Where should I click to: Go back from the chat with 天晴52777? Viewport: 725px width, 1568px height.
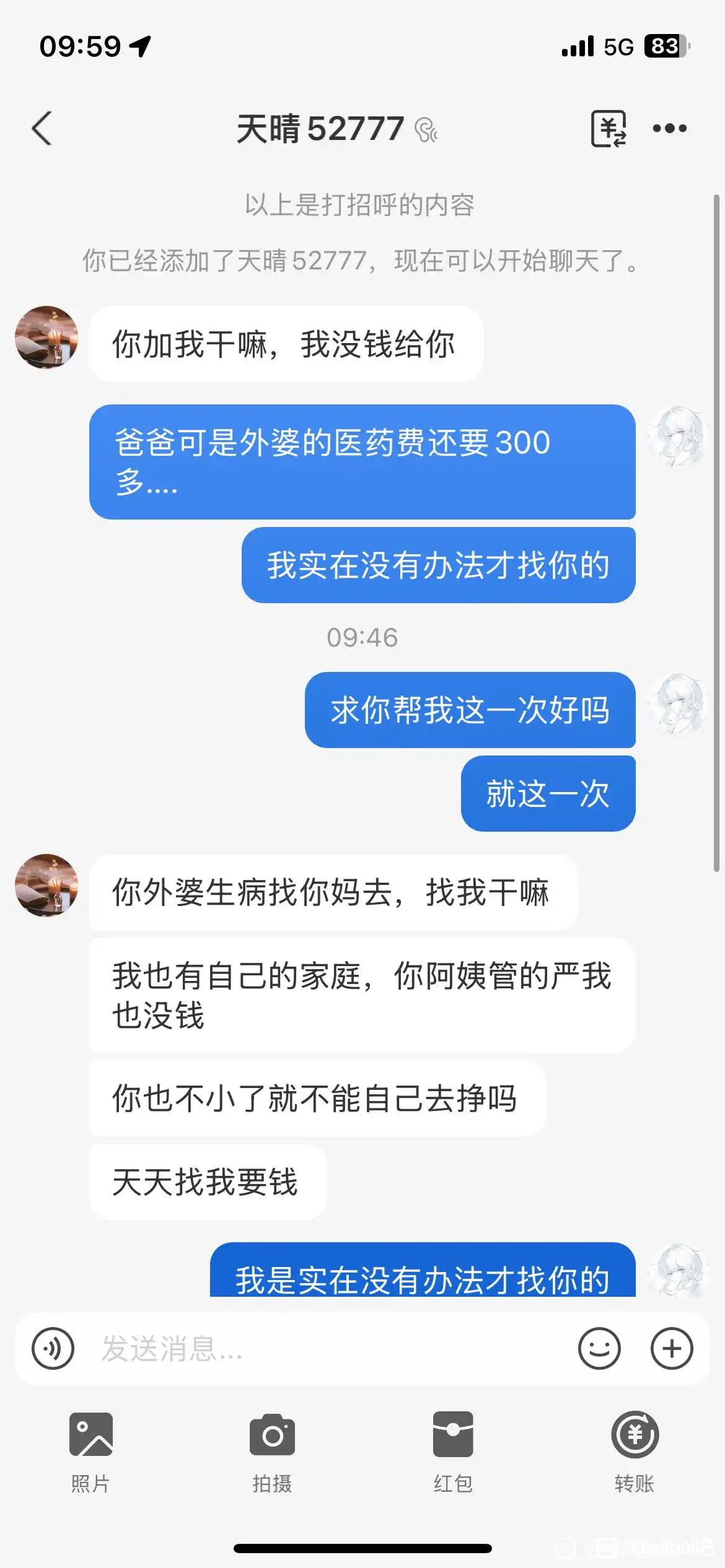pos(42,129)
